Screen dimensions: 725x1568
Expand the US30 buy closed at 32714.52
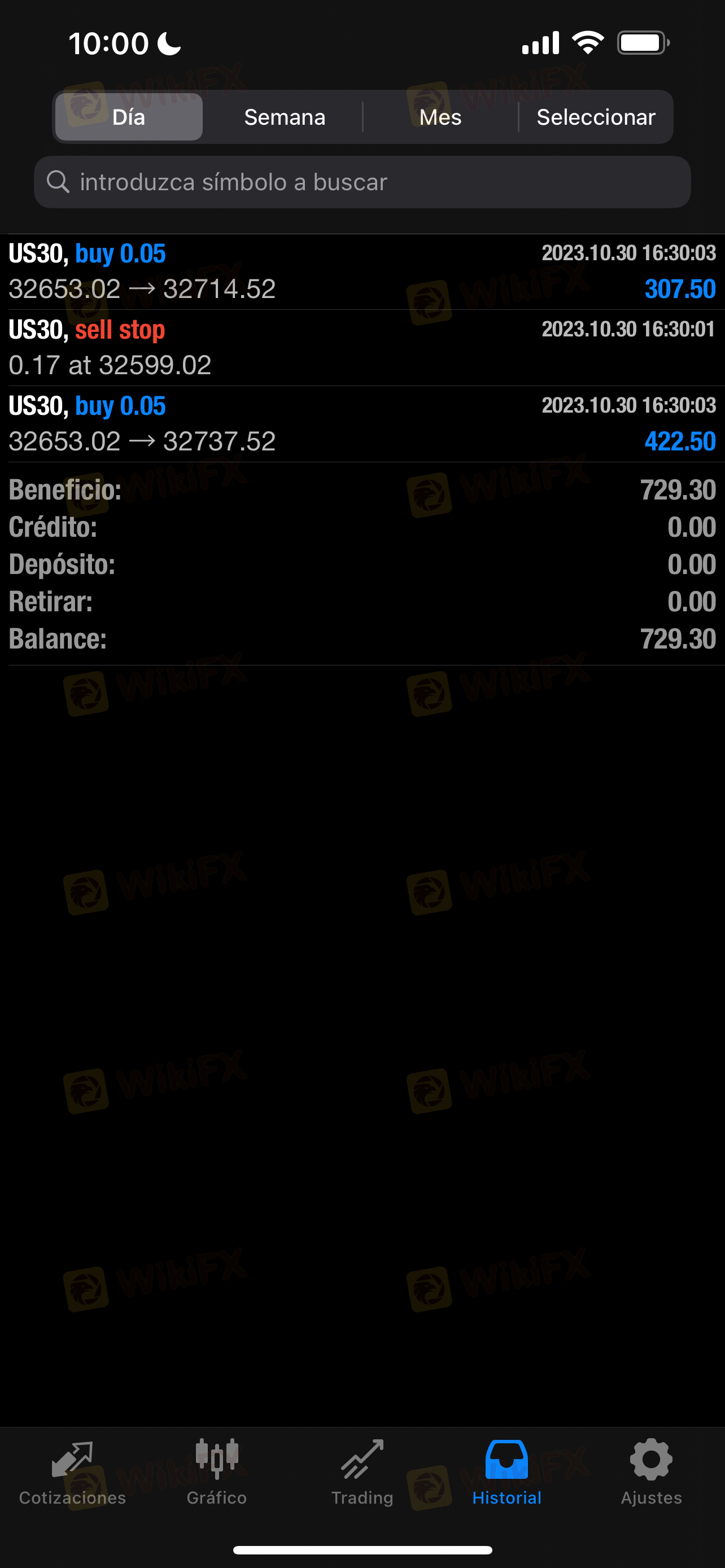(x=362, y=271)
